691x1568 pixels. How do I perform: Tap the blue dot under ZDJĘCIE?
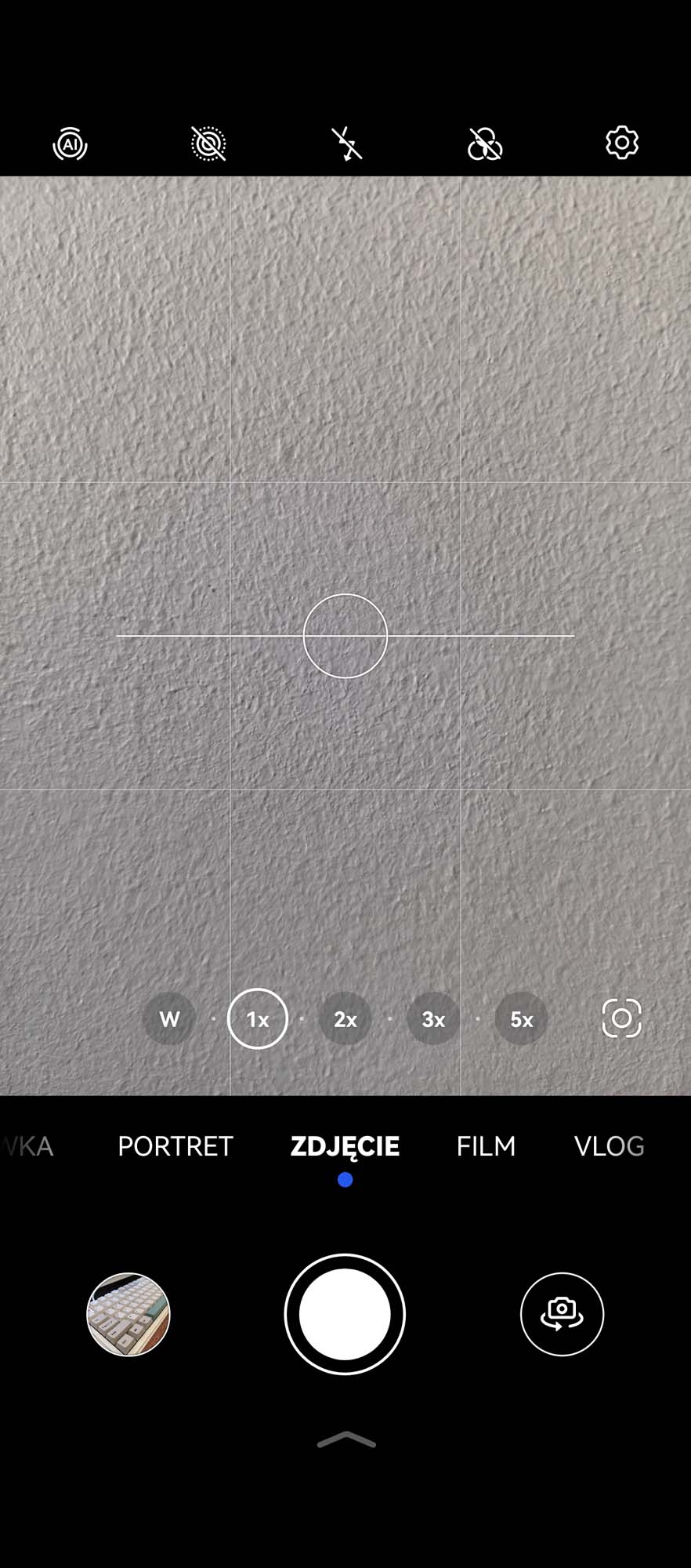pos(345,1178)
